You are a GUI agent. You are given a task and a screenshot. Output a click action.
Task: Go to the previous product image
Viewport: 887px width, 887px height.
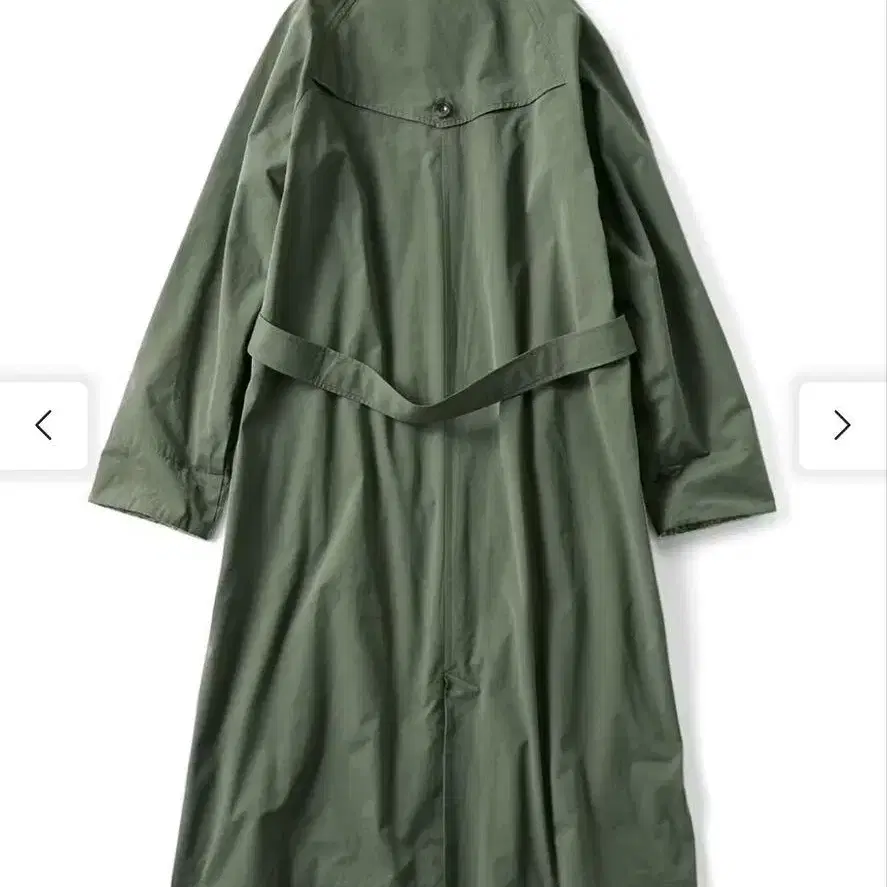pos(43,425)
